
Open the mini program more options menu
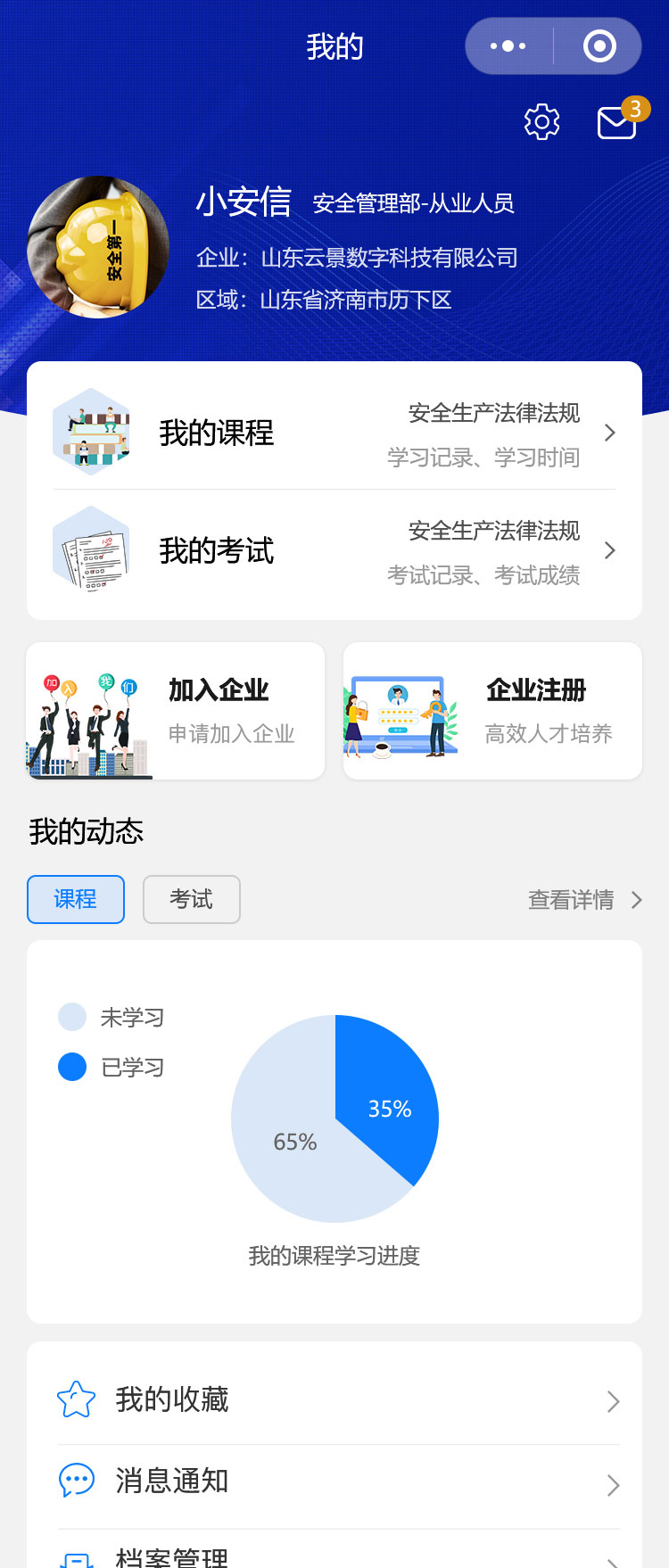(508, 46)
